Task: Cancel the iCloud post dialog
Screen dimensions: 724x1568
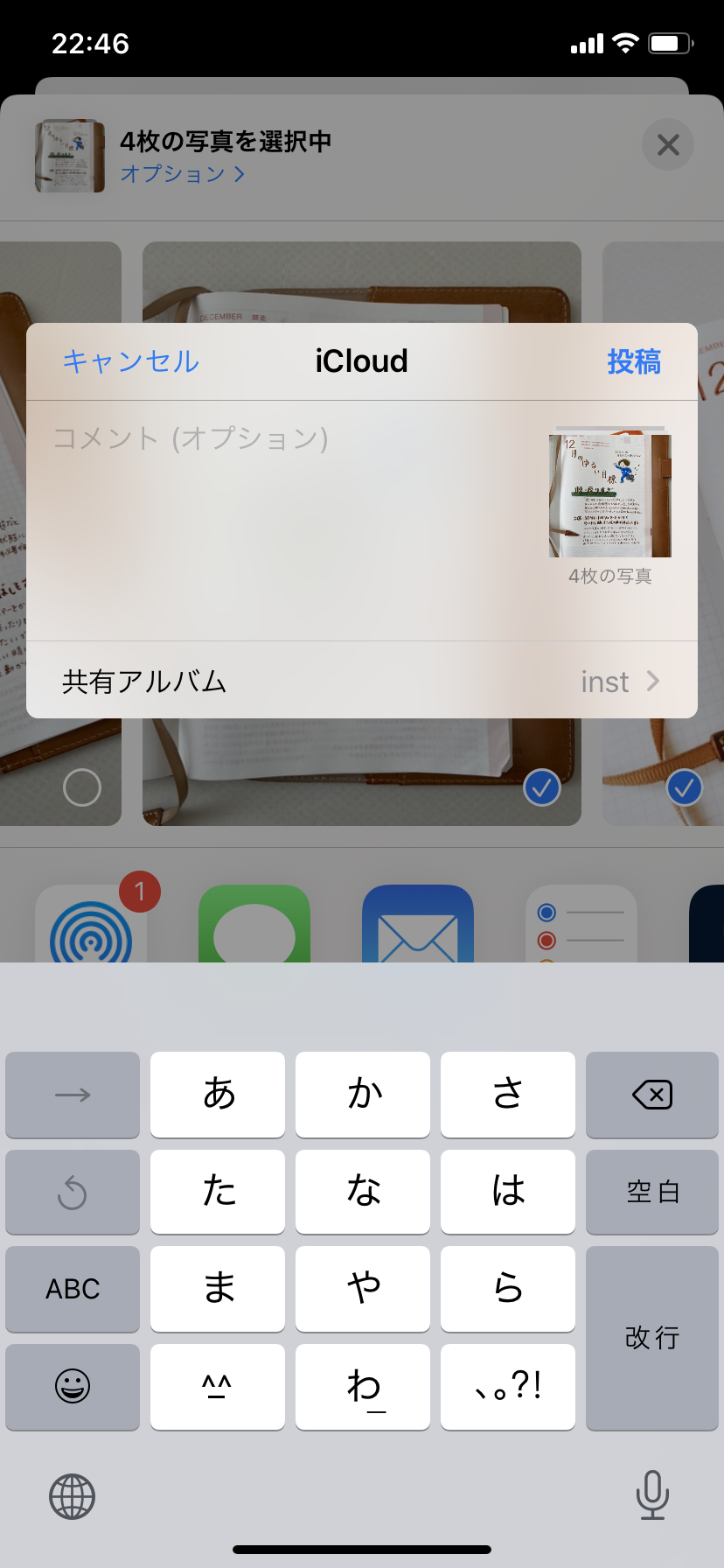Action: pyautogui.click(x=131, y=361)
